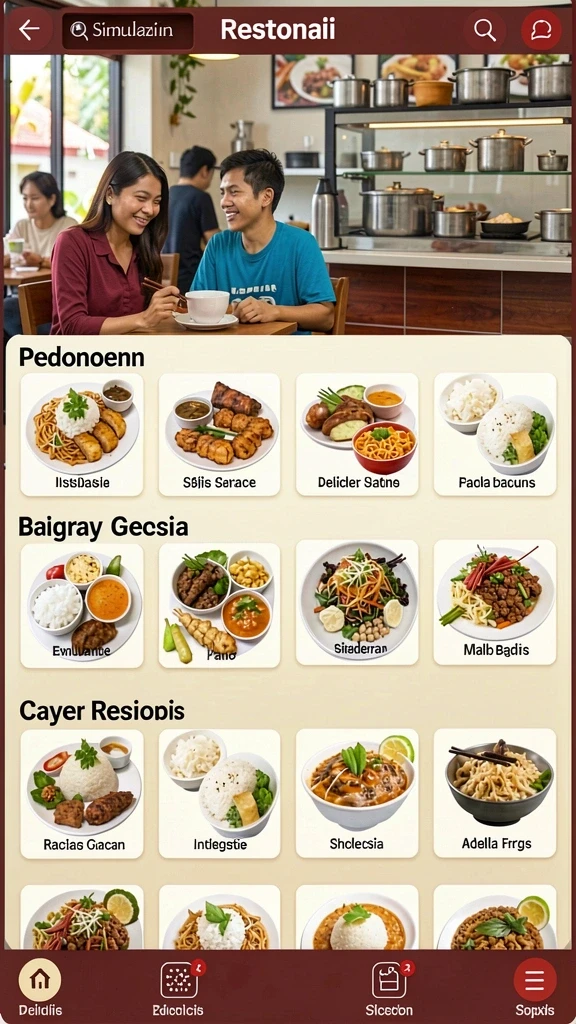576x1024 pixels.
Task: Open the Adella Frrgs noodle bowl
Action: point(495,793)
